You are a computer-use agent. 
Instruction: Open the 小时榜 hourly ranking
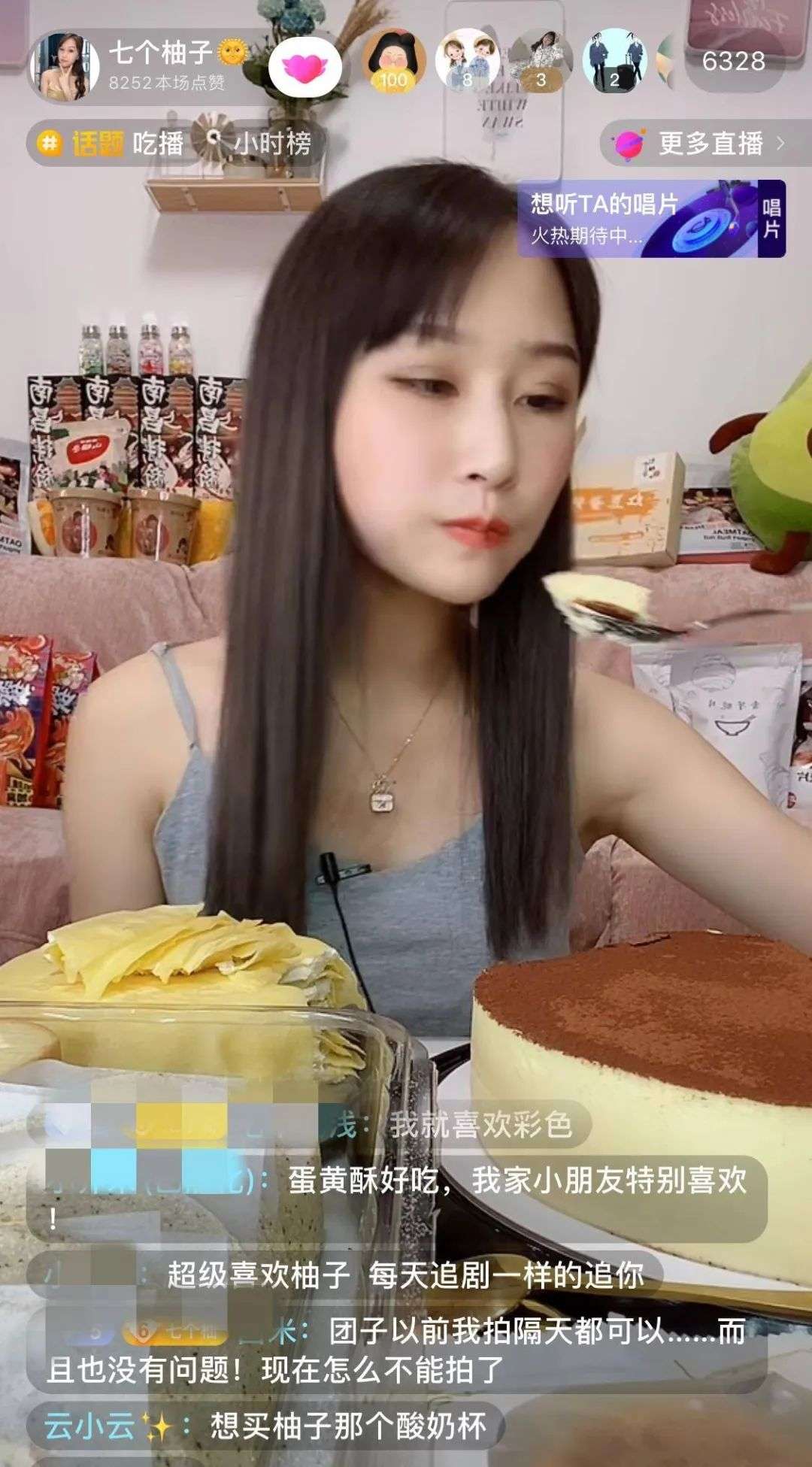point(259,143)
